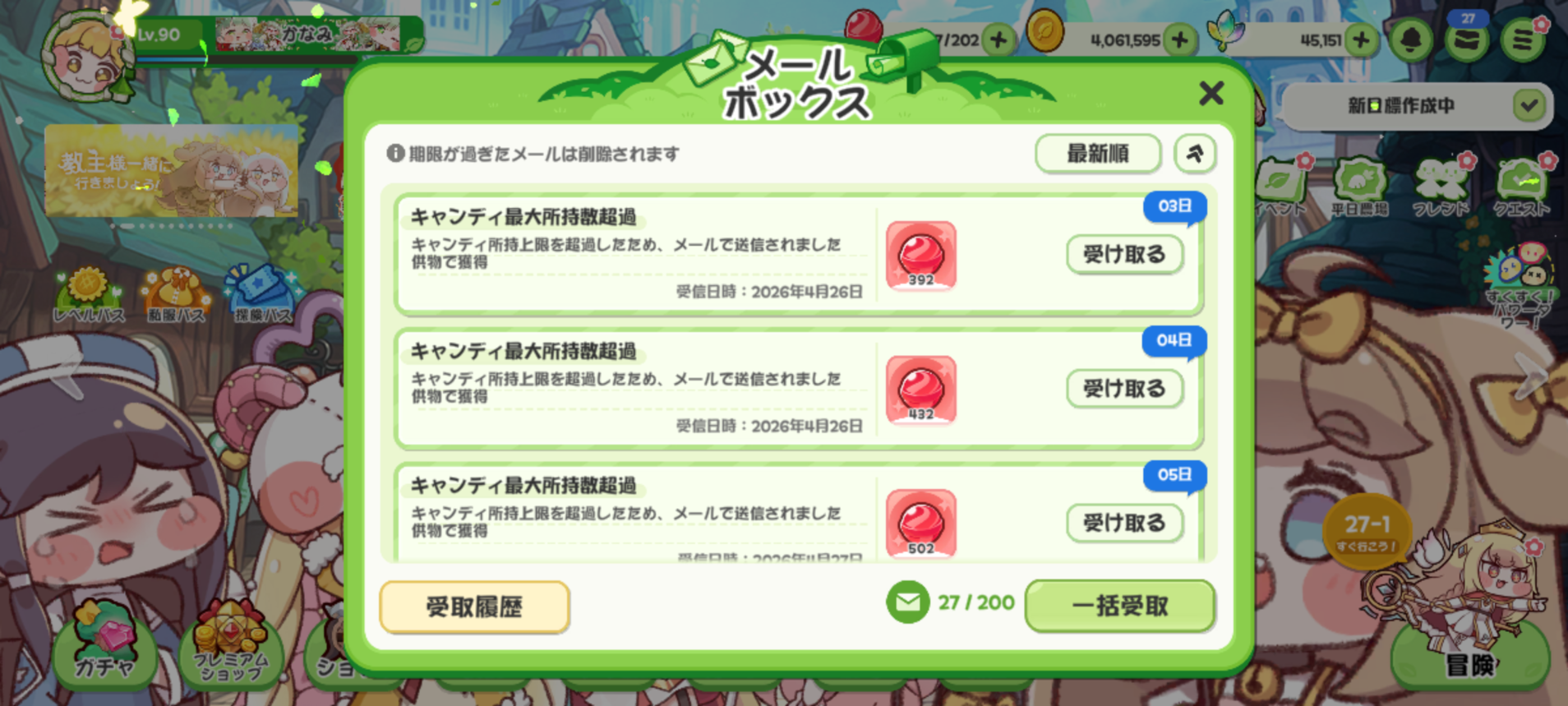Open the 432 candy reward icon
The height and width of the screenshot is (706, 1568).
pyautogui.click(x=920, y=390)
